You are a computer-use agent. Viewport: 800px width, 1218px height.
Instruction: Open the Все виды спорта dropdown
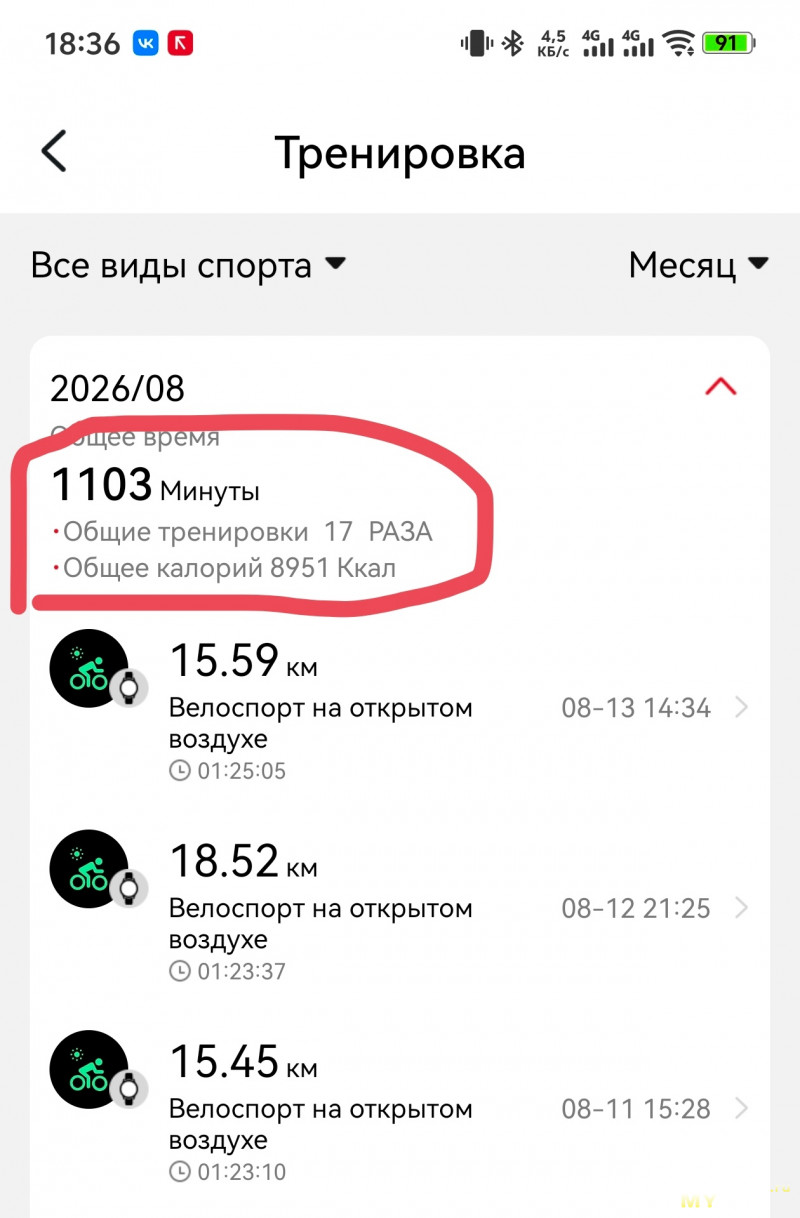188,266
